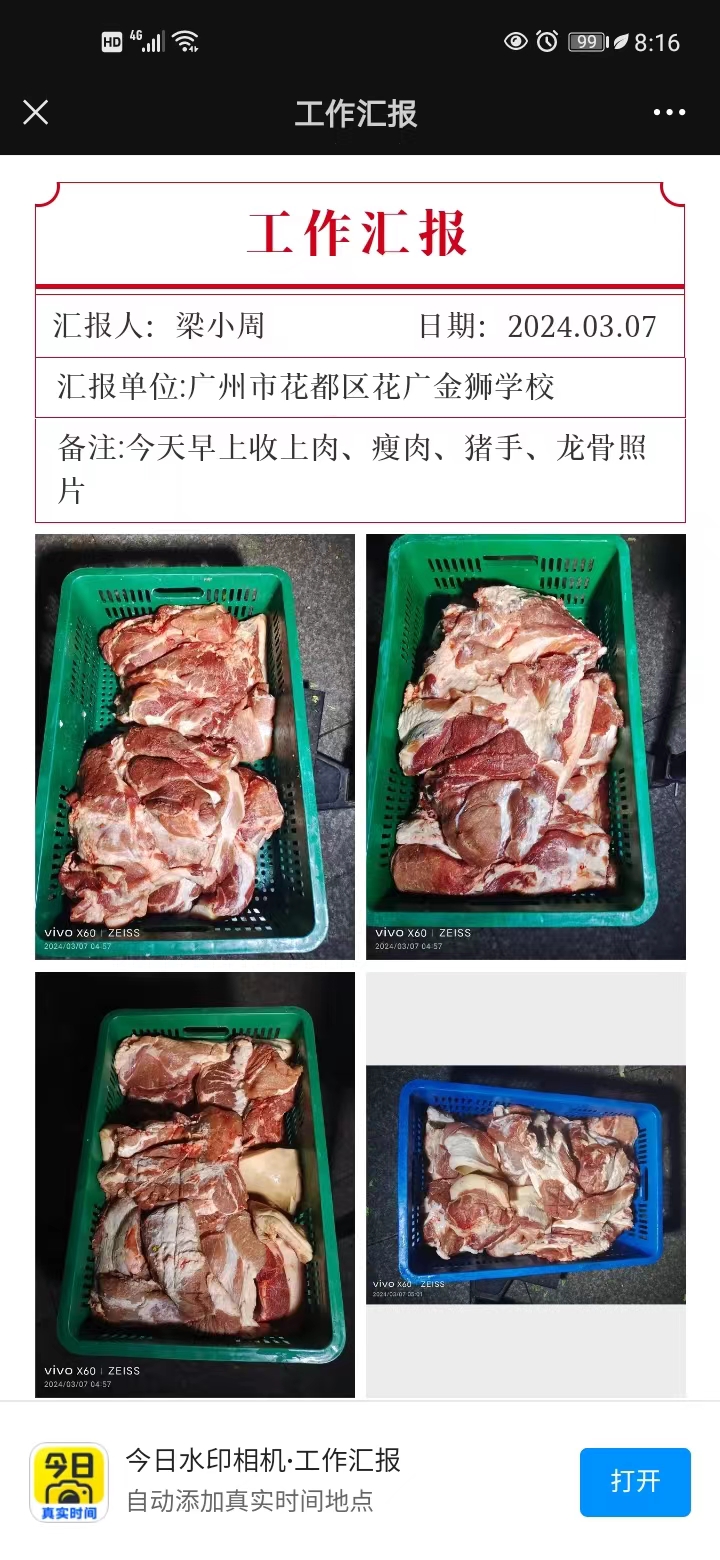This screenshot has width=720, height=1560.
Task: Tap 打开 to open 今日水印相机
Action: tap(635, 1481)
